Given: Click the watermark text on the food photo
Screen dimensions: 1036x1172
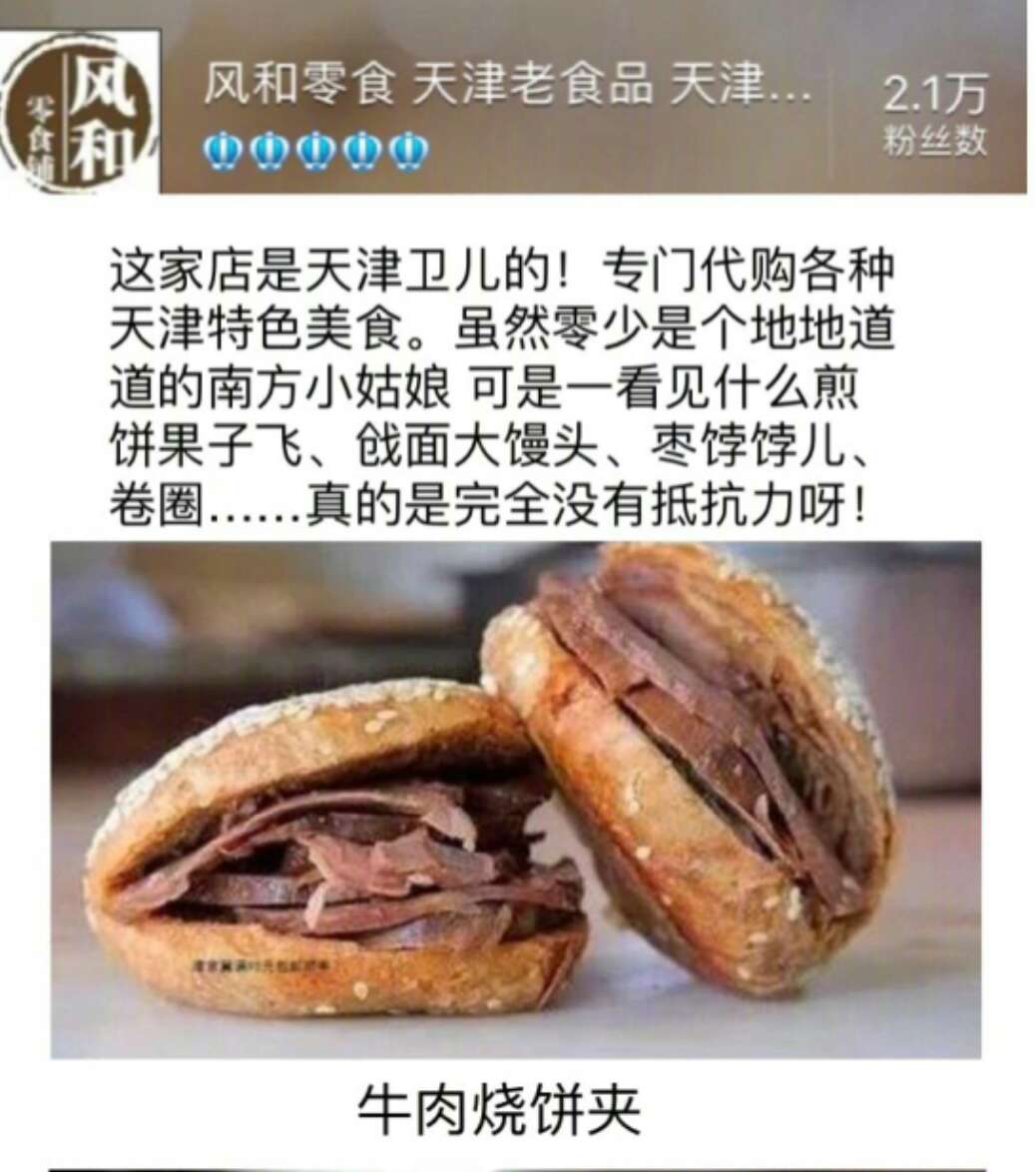Looking at the screenshot, I should click(x=259, y=961).
